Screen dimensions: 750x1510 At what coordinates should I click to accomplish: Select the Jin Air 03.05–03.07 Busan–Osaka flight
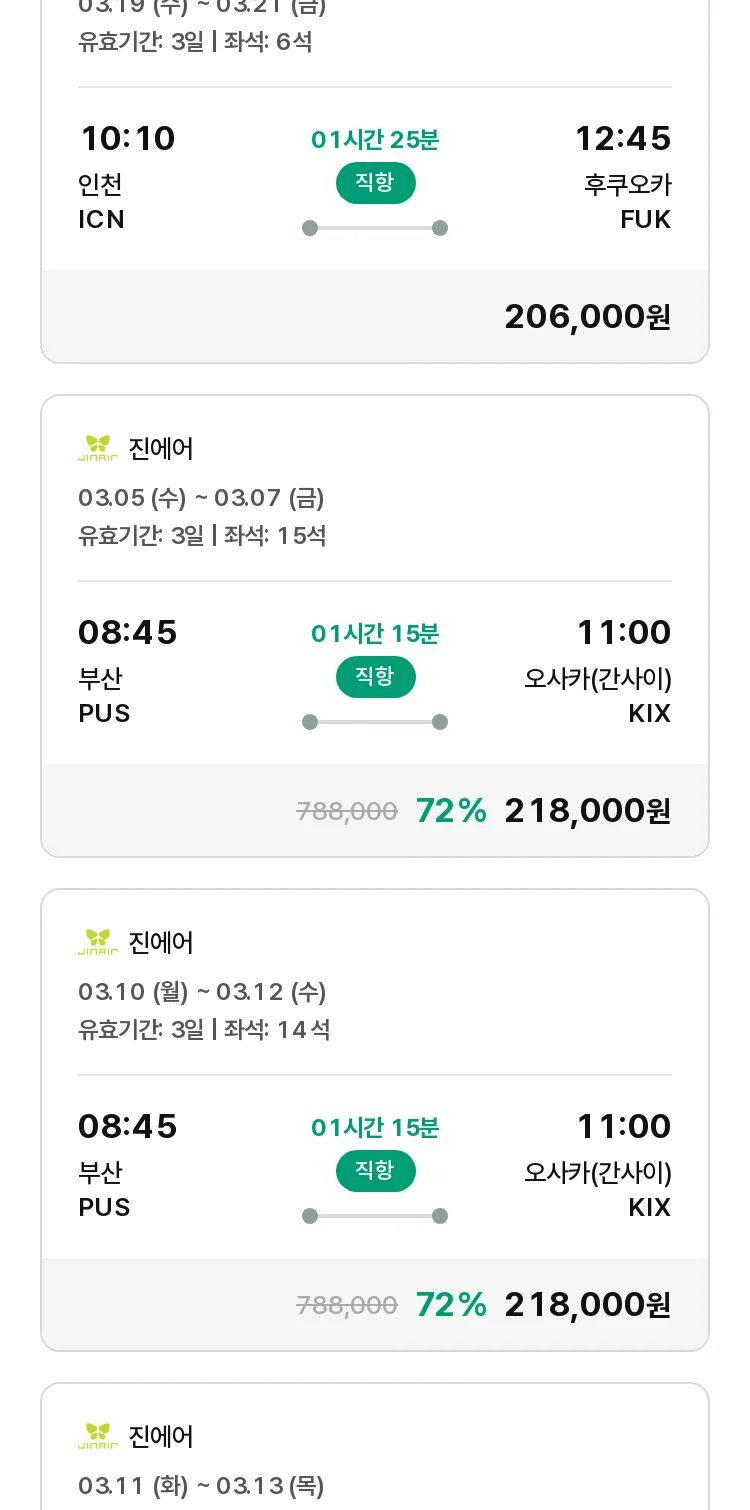[x=375, y=626]
